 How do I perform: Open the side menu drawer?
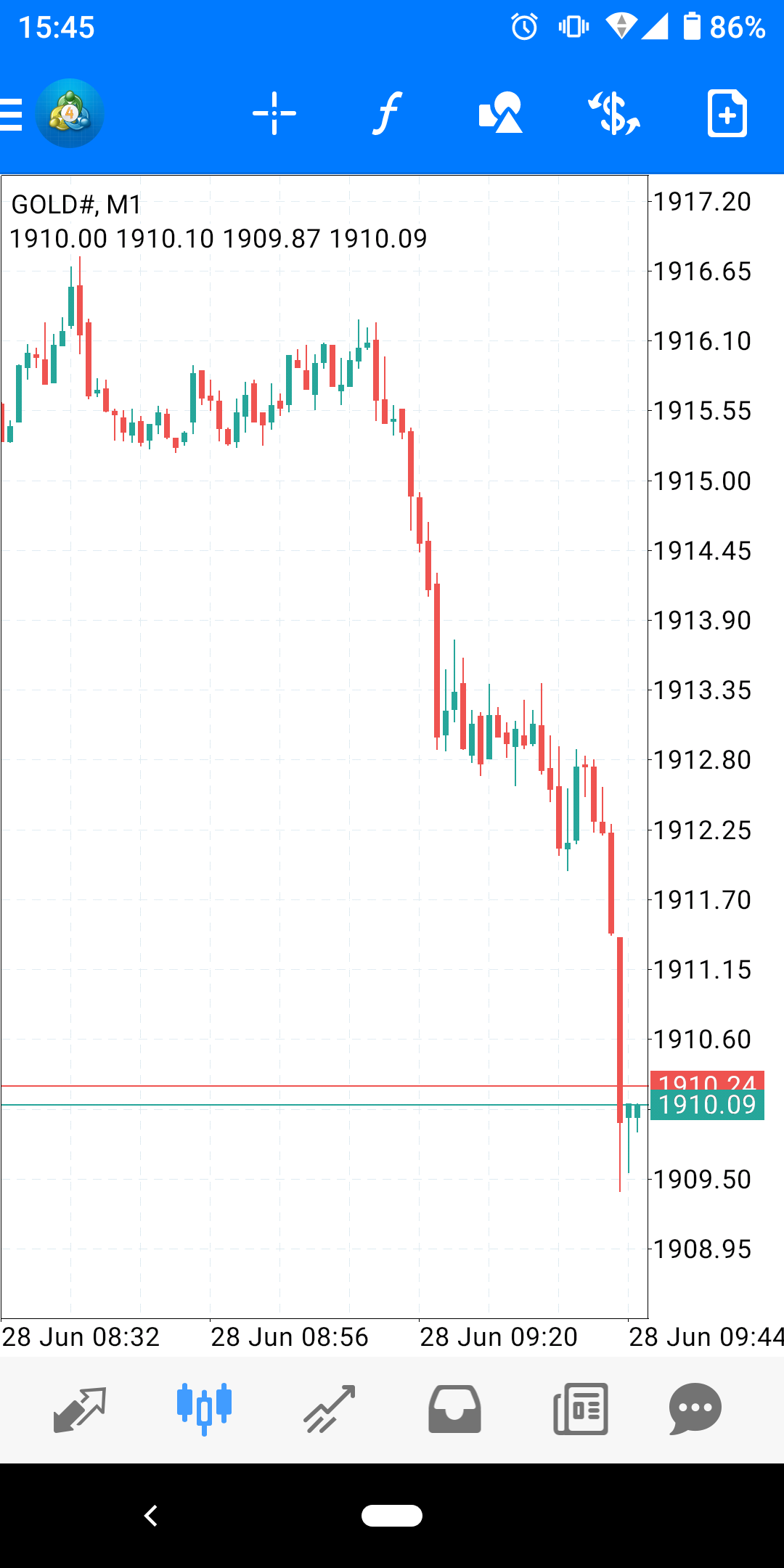(12, 114)
